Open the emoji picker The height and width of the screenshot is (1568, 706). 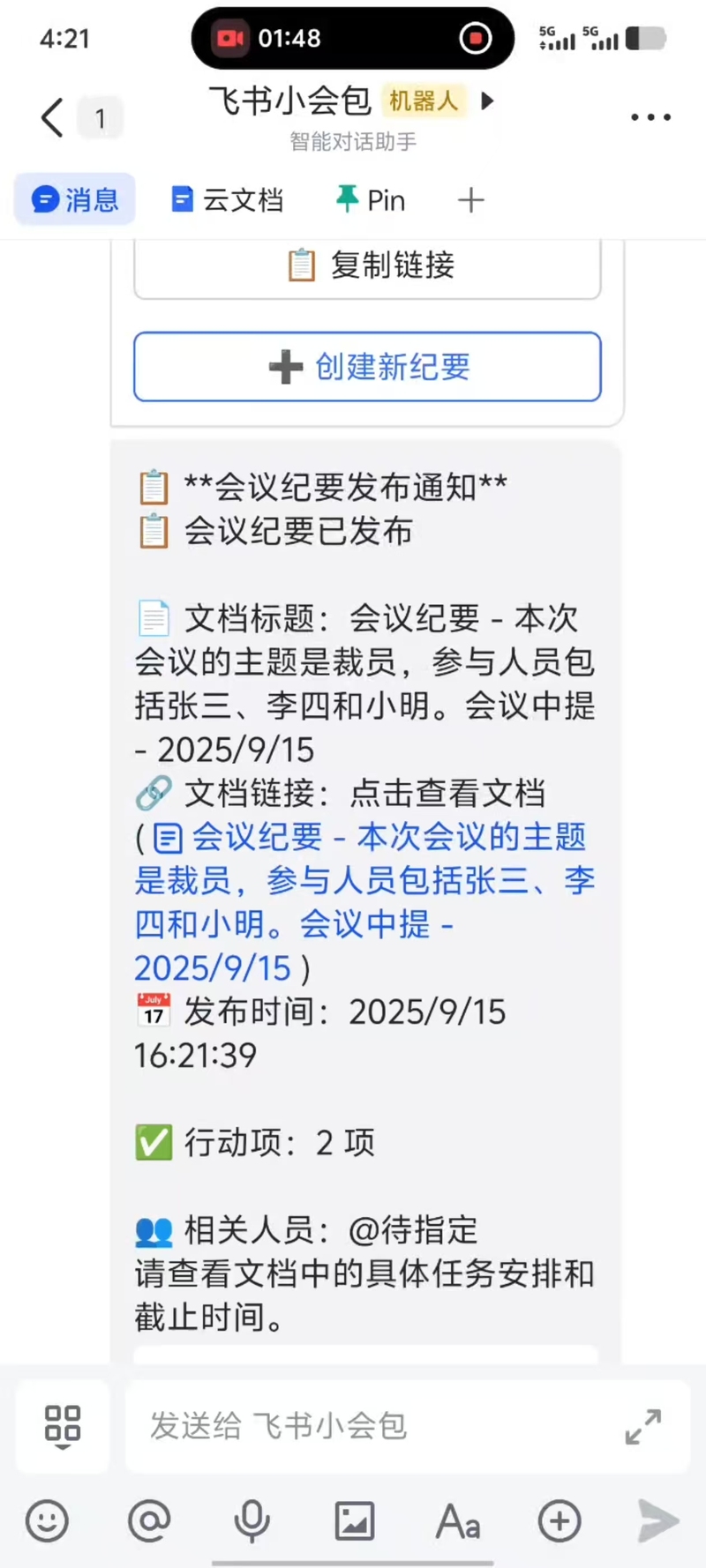pyautogui.click(x=47, y=1521)
